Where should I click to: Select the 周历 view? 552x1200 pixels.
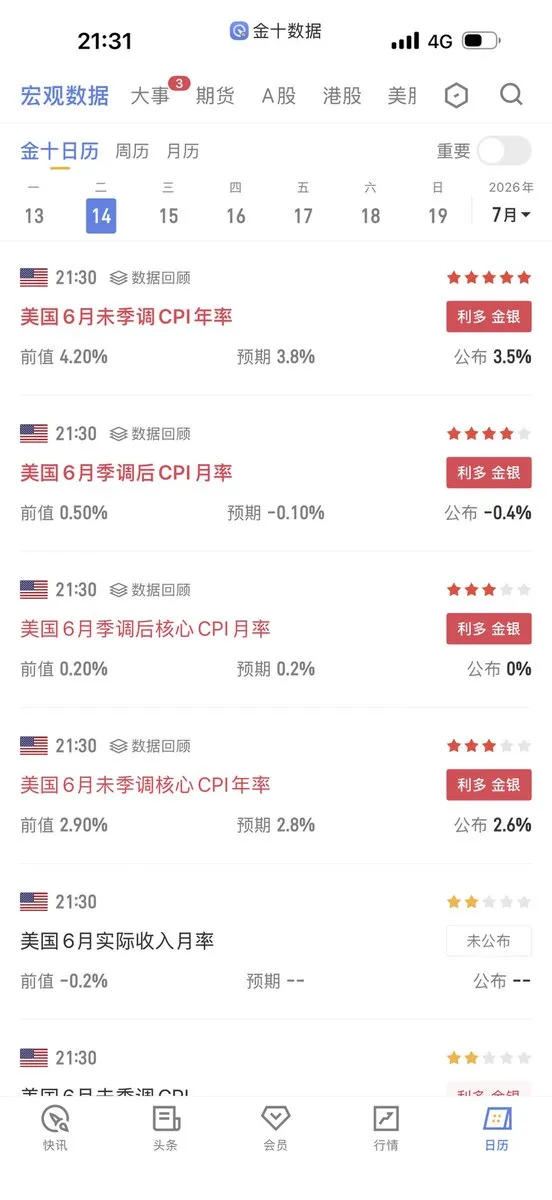coord(132,151)
